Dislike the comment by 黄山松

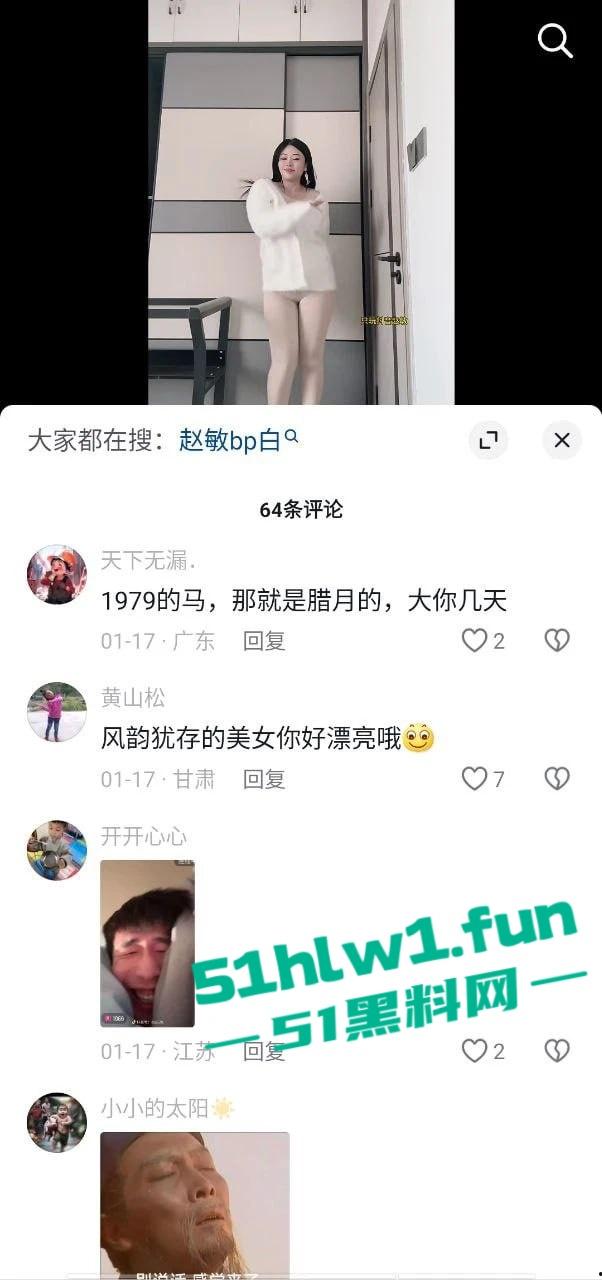click(557, 778)
